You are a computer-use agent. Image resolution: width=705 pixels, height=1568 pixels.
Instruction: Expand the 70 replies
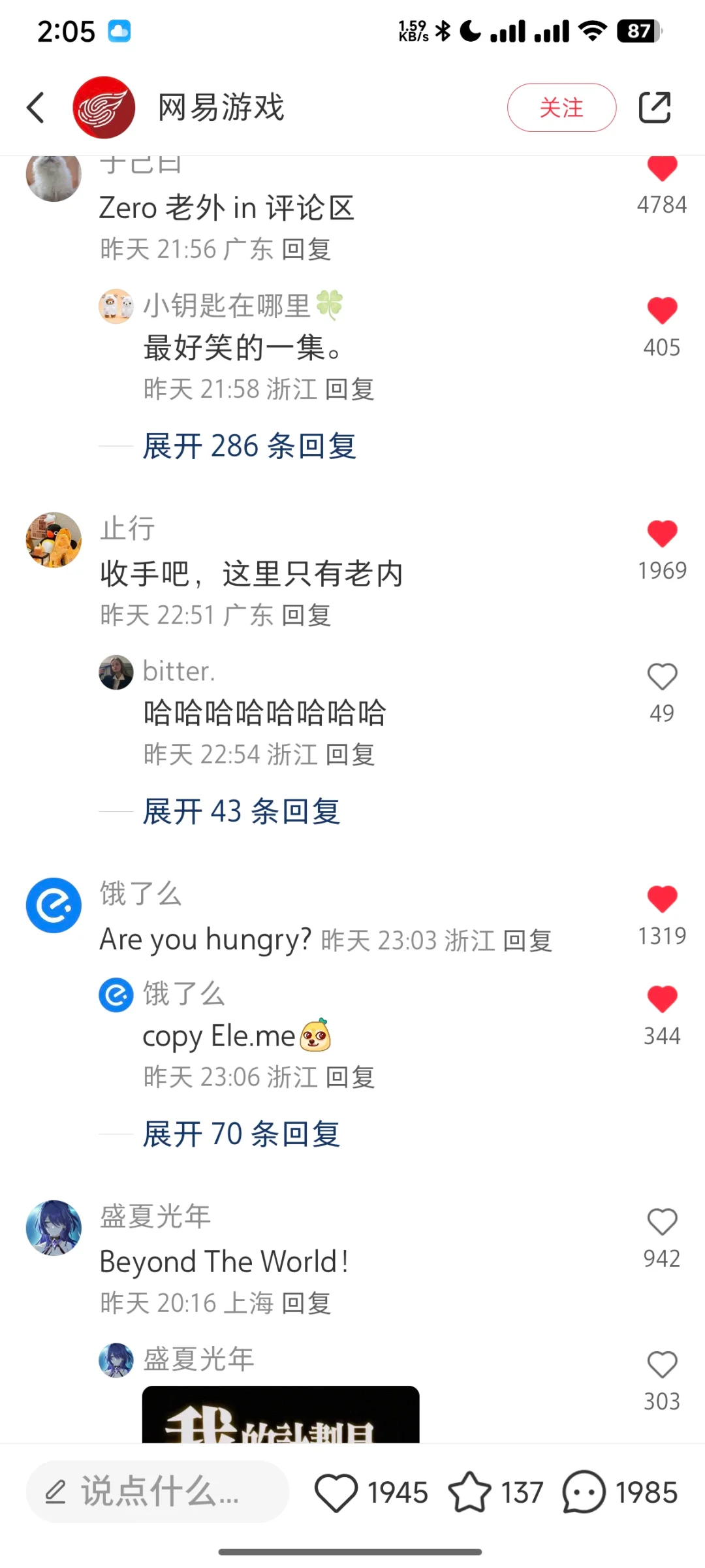click(x=242, y=1134)
